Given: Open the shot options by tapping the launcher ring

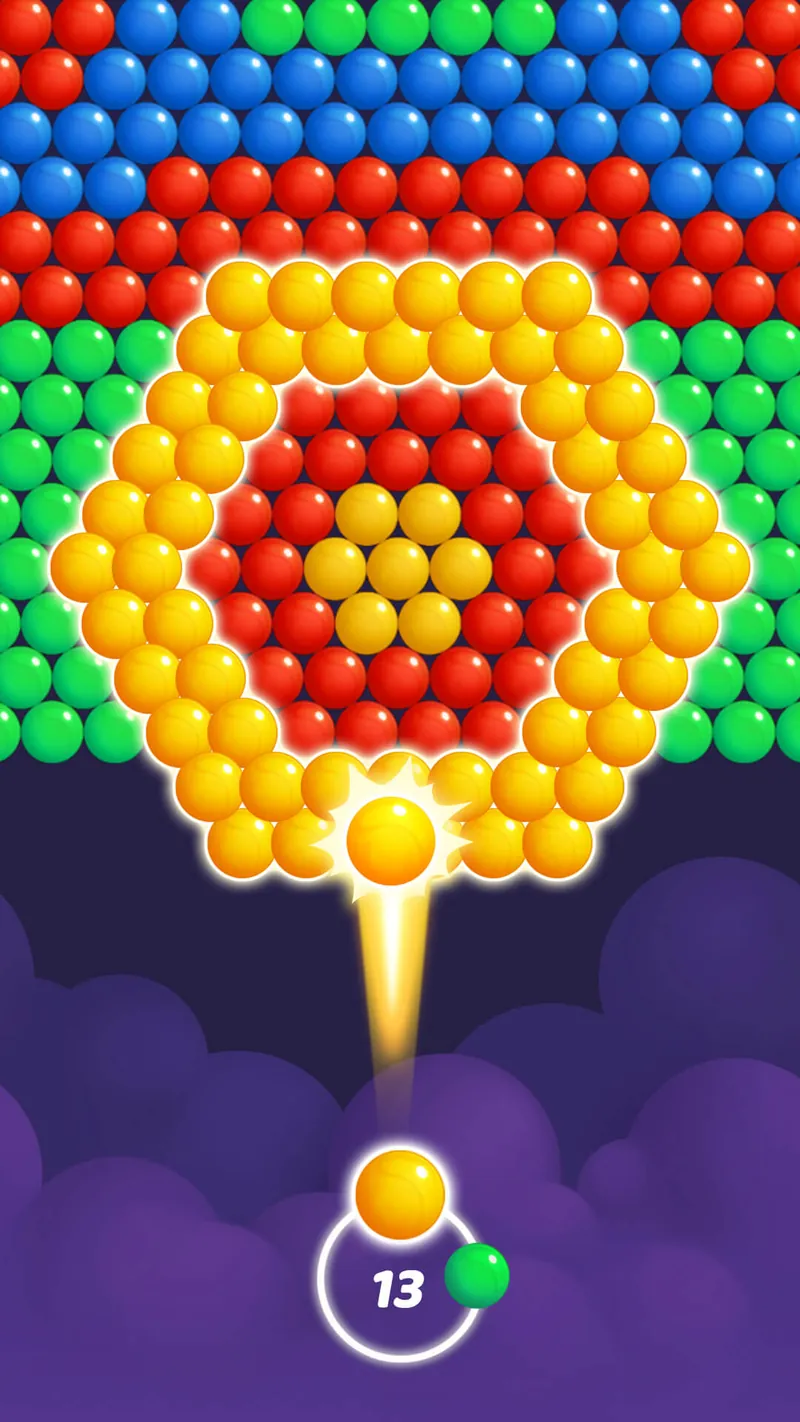Looking at the screenshot, I should pos(398,1290).
